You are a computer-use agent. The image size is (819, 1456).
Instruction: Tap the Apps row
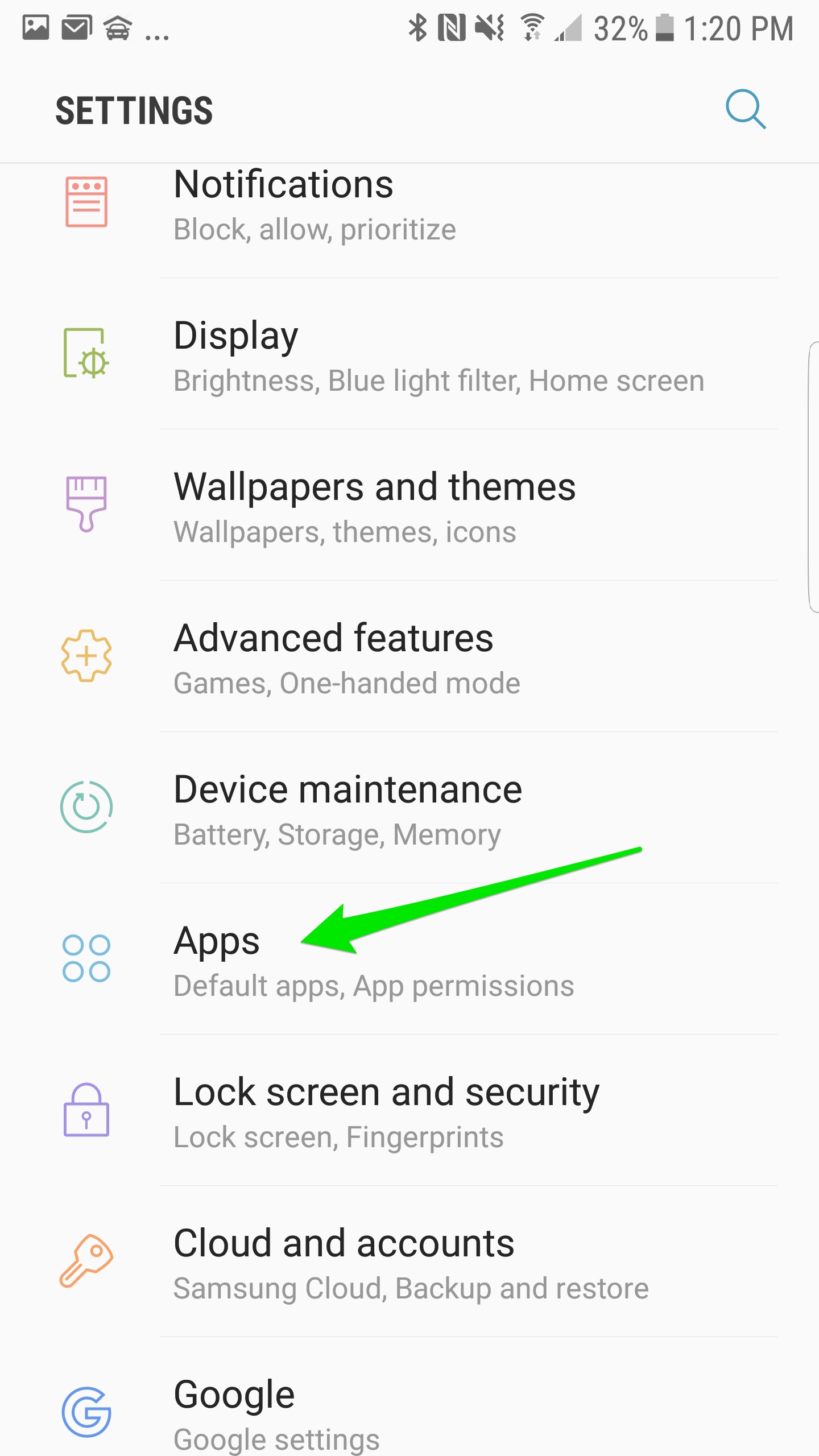[x=409, y=960]
